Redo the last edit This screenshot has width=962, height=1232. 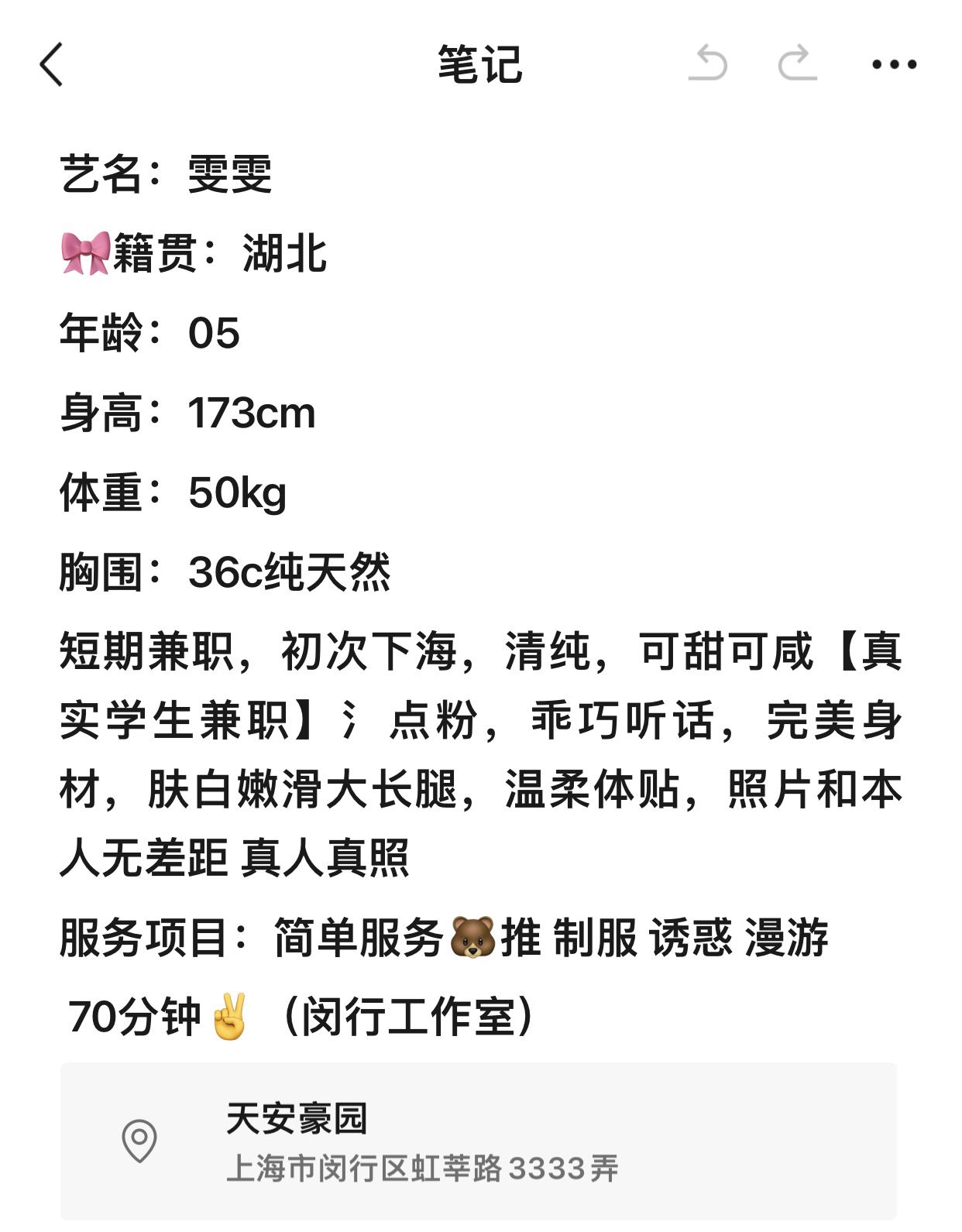pos(798,64)
